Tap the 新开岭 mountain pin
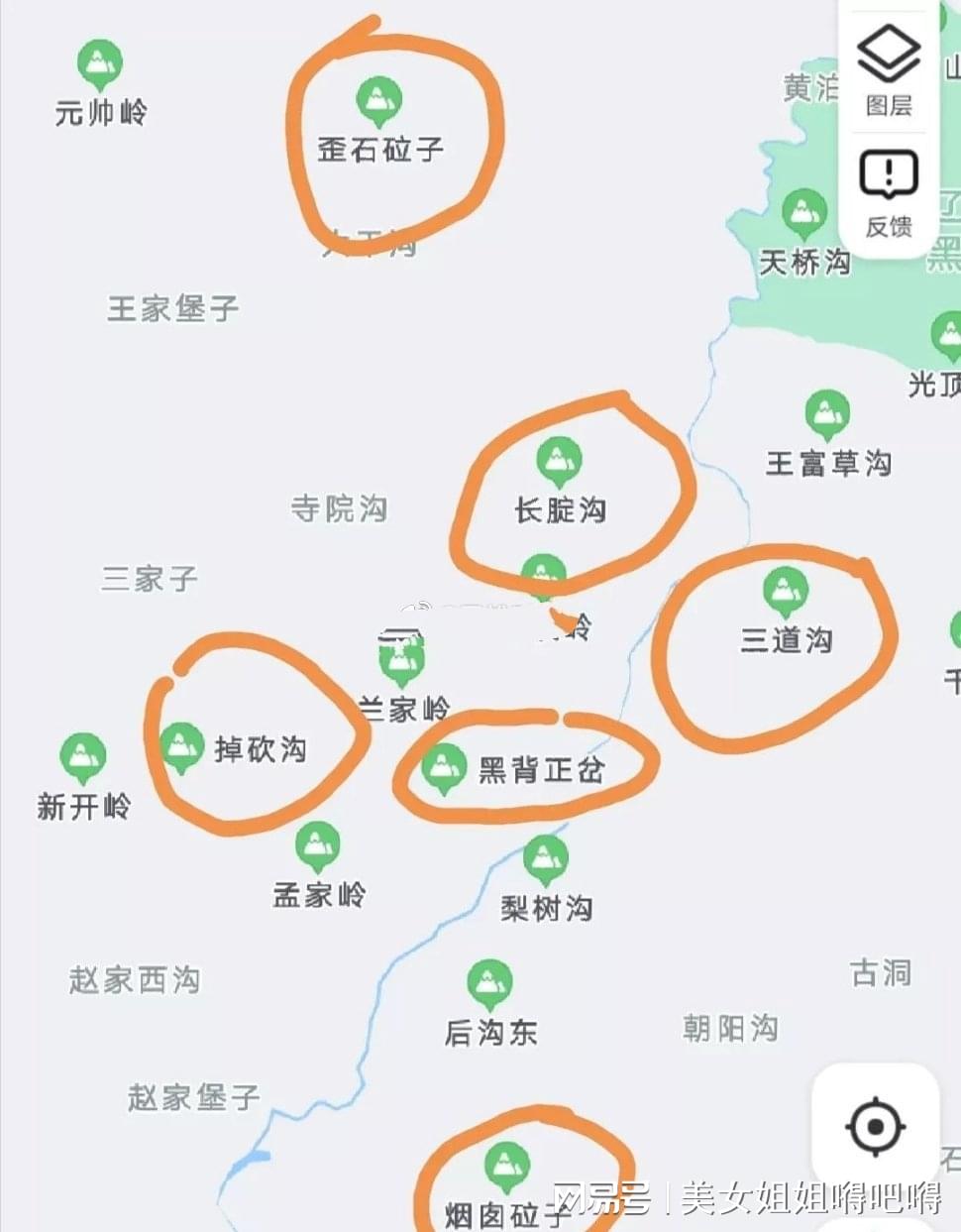 click(x=83, y=757)
